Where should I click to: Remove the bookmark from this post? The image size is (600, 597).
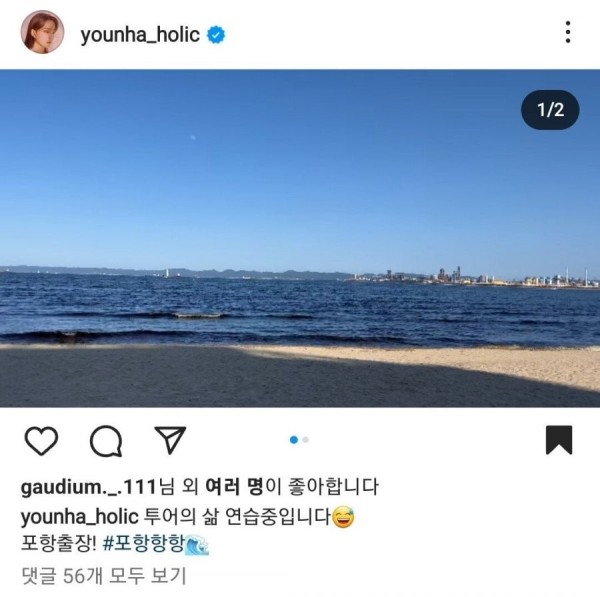point(558,440)
